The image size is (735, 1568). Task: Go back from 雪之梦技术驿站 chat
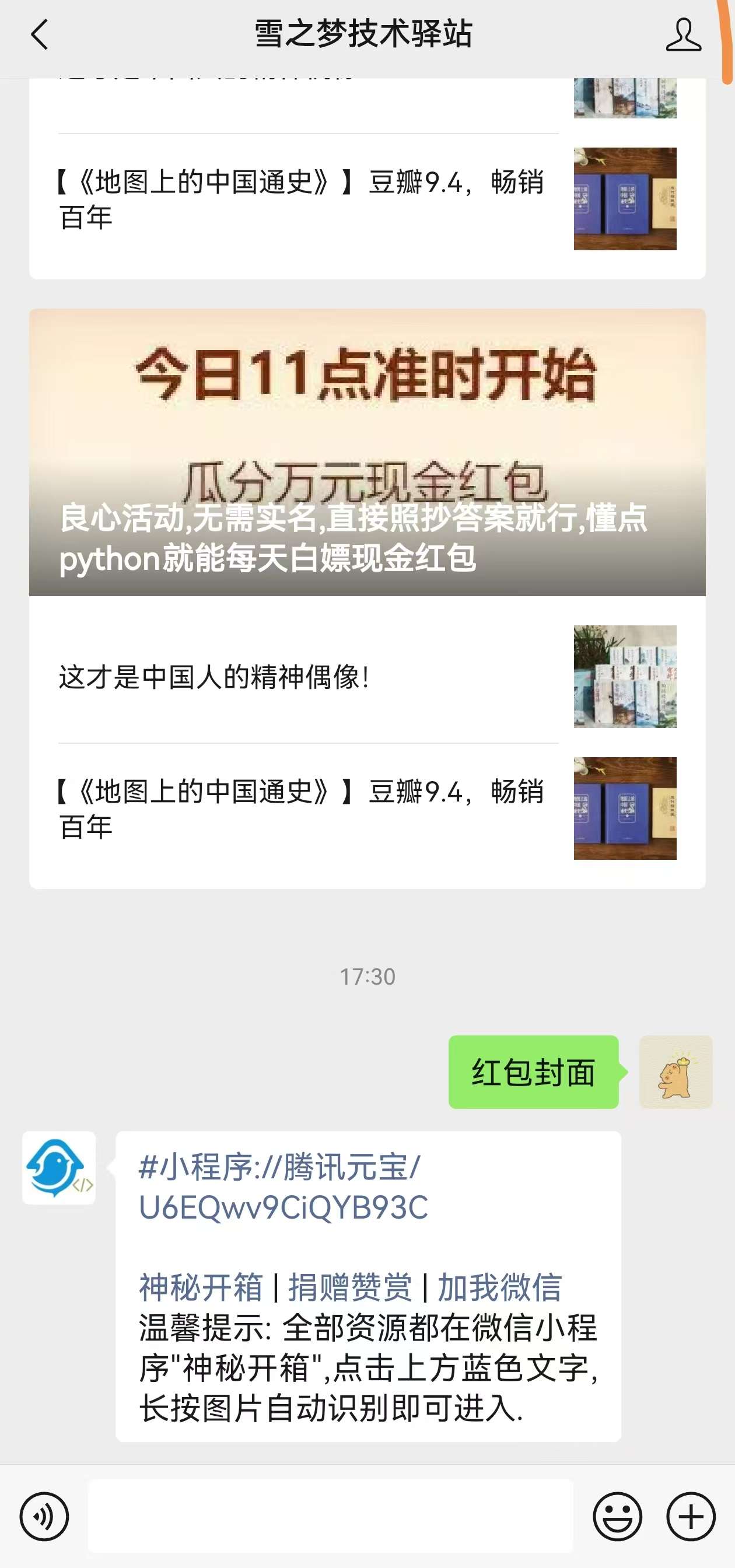40,34
